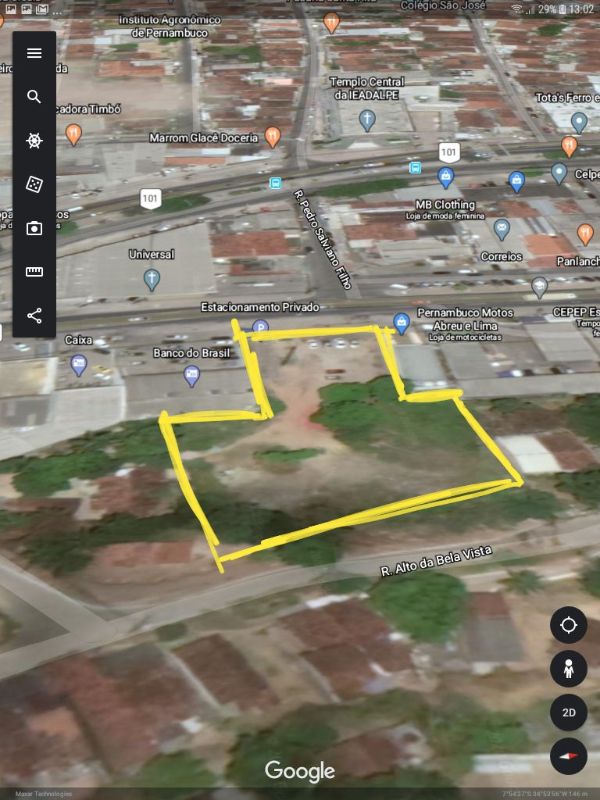Share this map view
The width and height of the screenshot is (600, 800).
[34, 316]
